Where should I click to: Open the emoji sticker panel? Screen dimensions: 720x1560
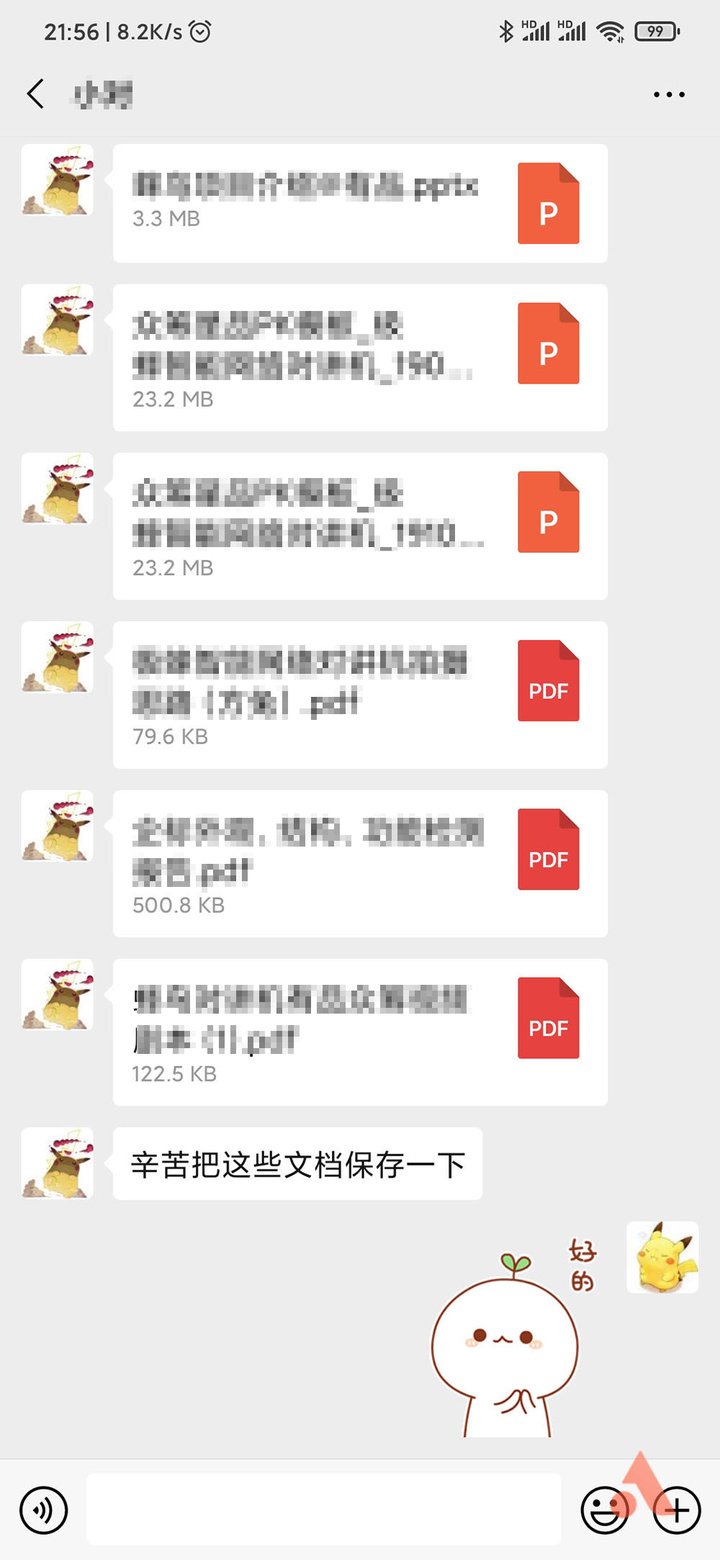(605, 1509)
